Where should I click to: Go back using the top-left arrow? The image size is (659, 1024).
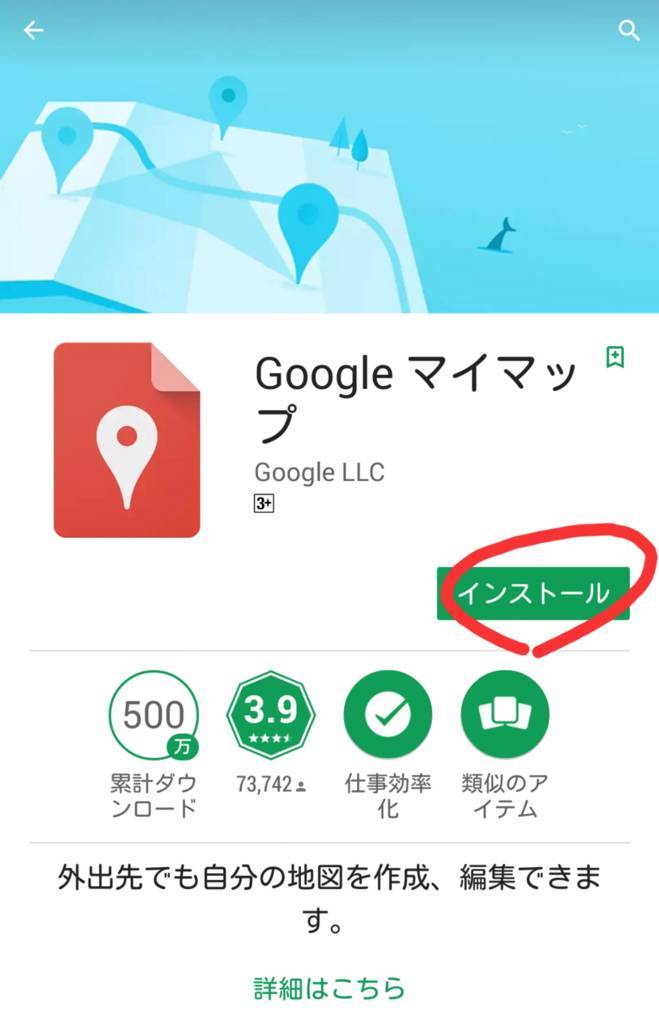[34, 31]
